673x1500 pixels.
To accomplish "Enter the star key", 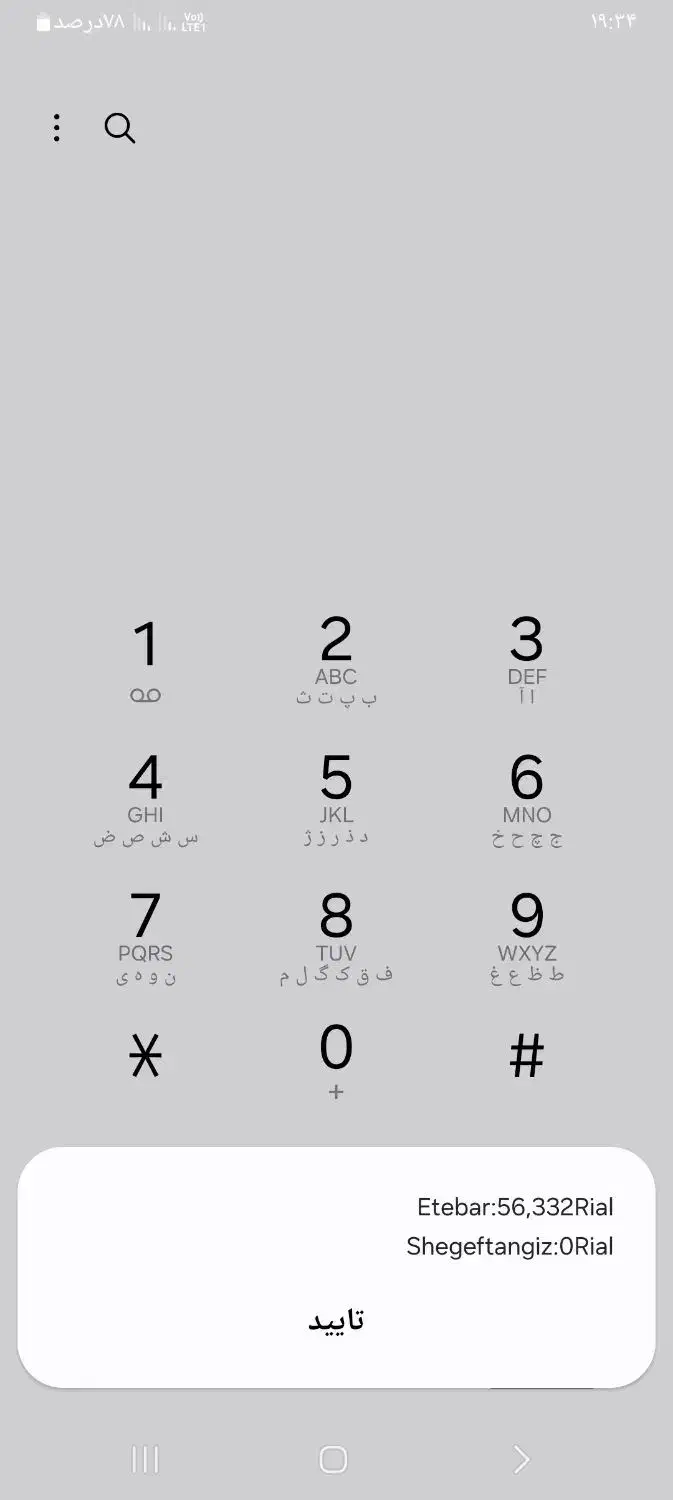I will pos(146,1056).
